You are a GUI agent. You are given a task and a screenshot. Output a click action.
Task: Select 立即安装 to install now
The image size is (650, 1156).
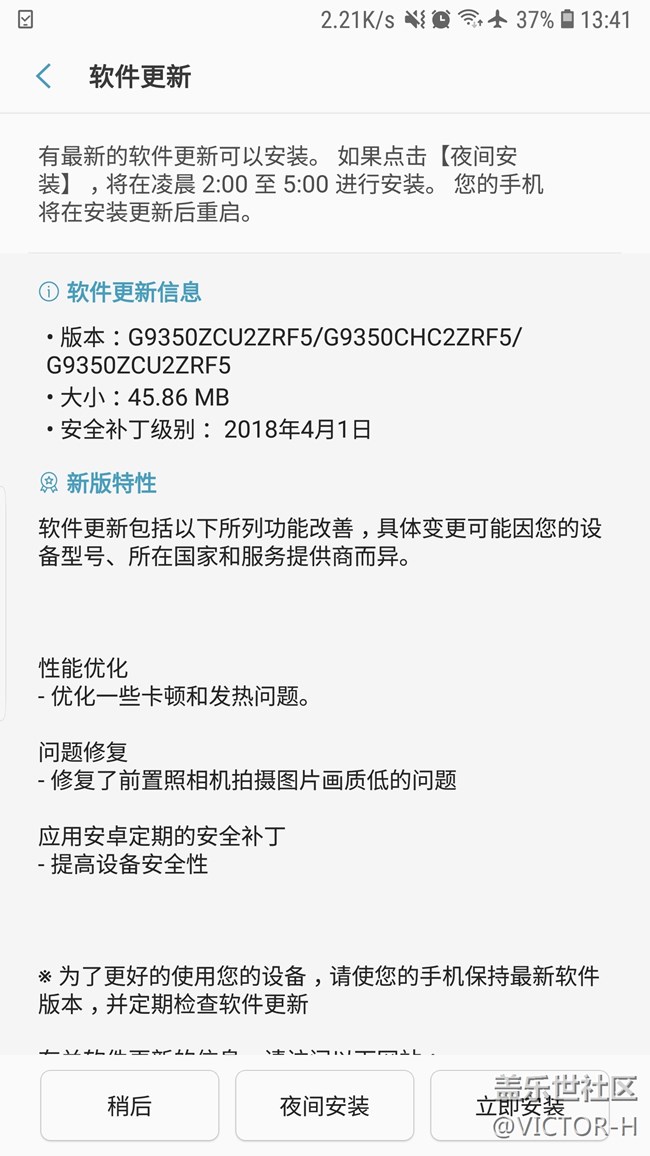click(520, 1105)
